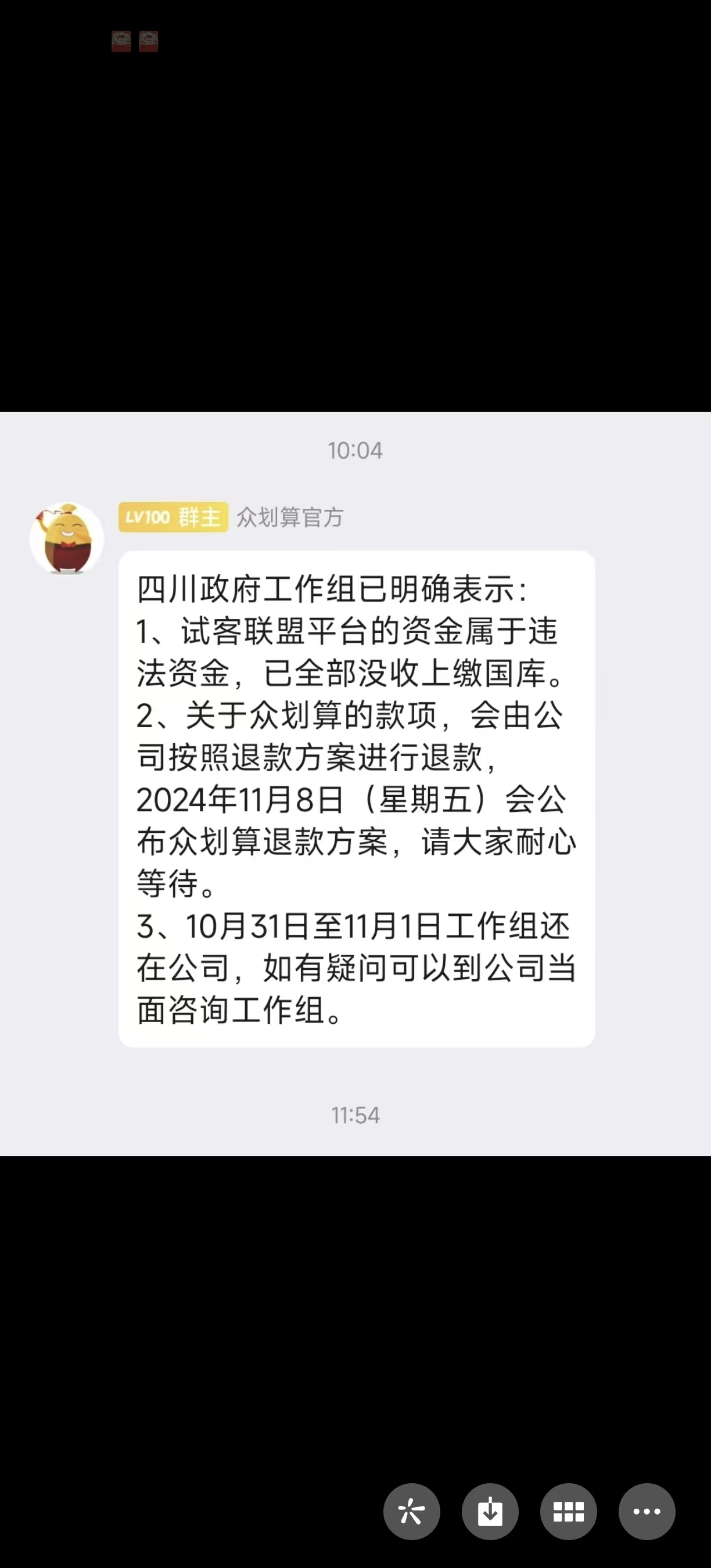Tap the image search sparkle icon
This screenshot has width=711, height=1568.
(411, 1512)
